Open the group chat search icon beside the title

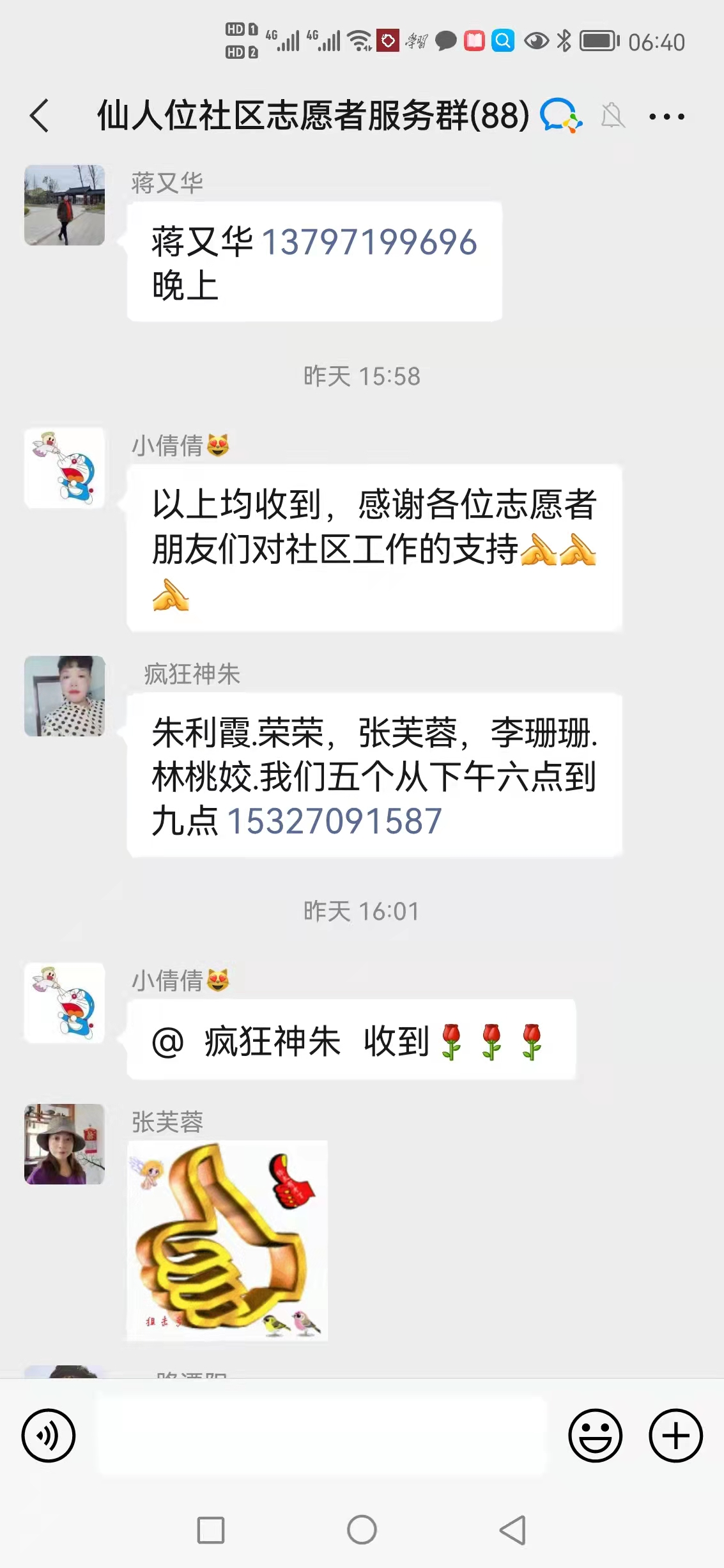click(x=560, y=116)
